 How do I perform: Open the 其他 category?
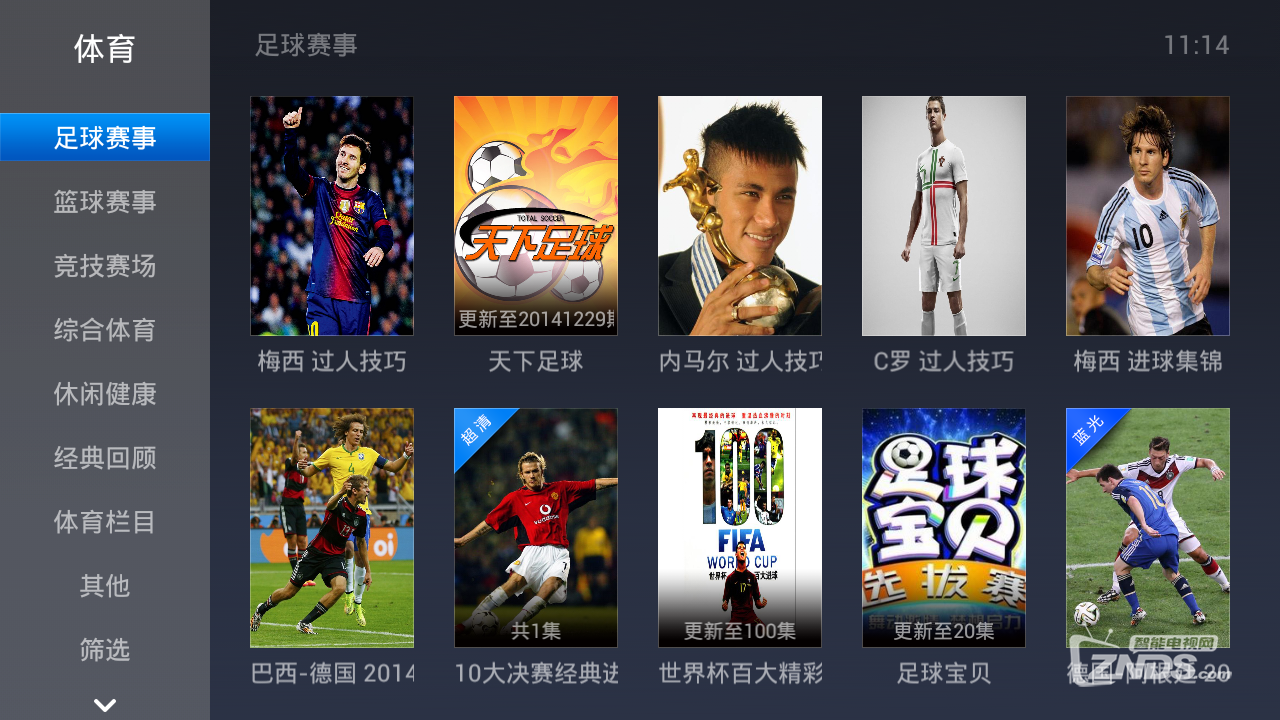point(105,586)
